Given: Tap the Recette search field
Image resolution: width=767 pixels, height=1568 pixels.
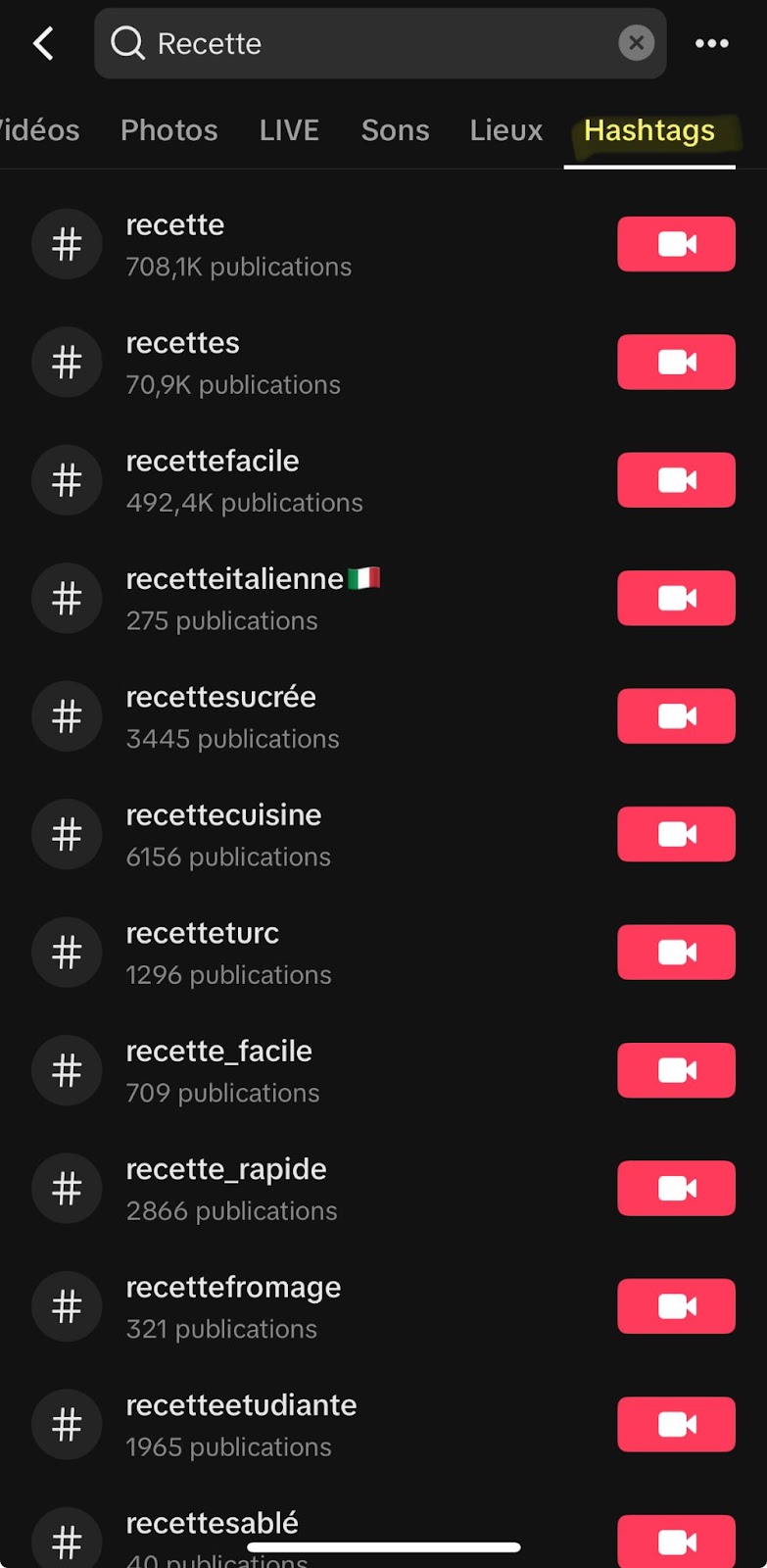Looking at the screenshot, I should click(380, 43).
